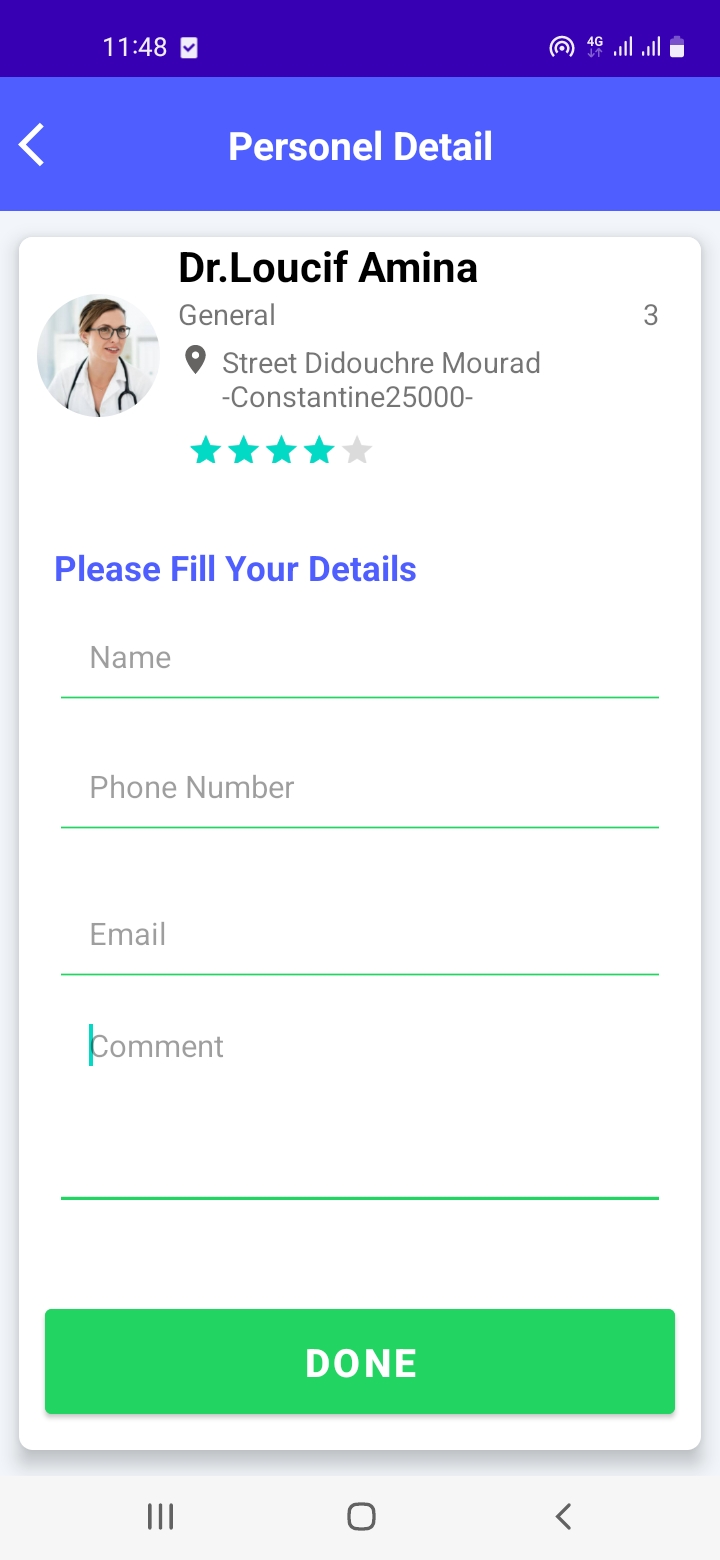Open recent apps from the navigation bar
Viewport: 720px width, 1560px height.
(x=160, y=1517)
